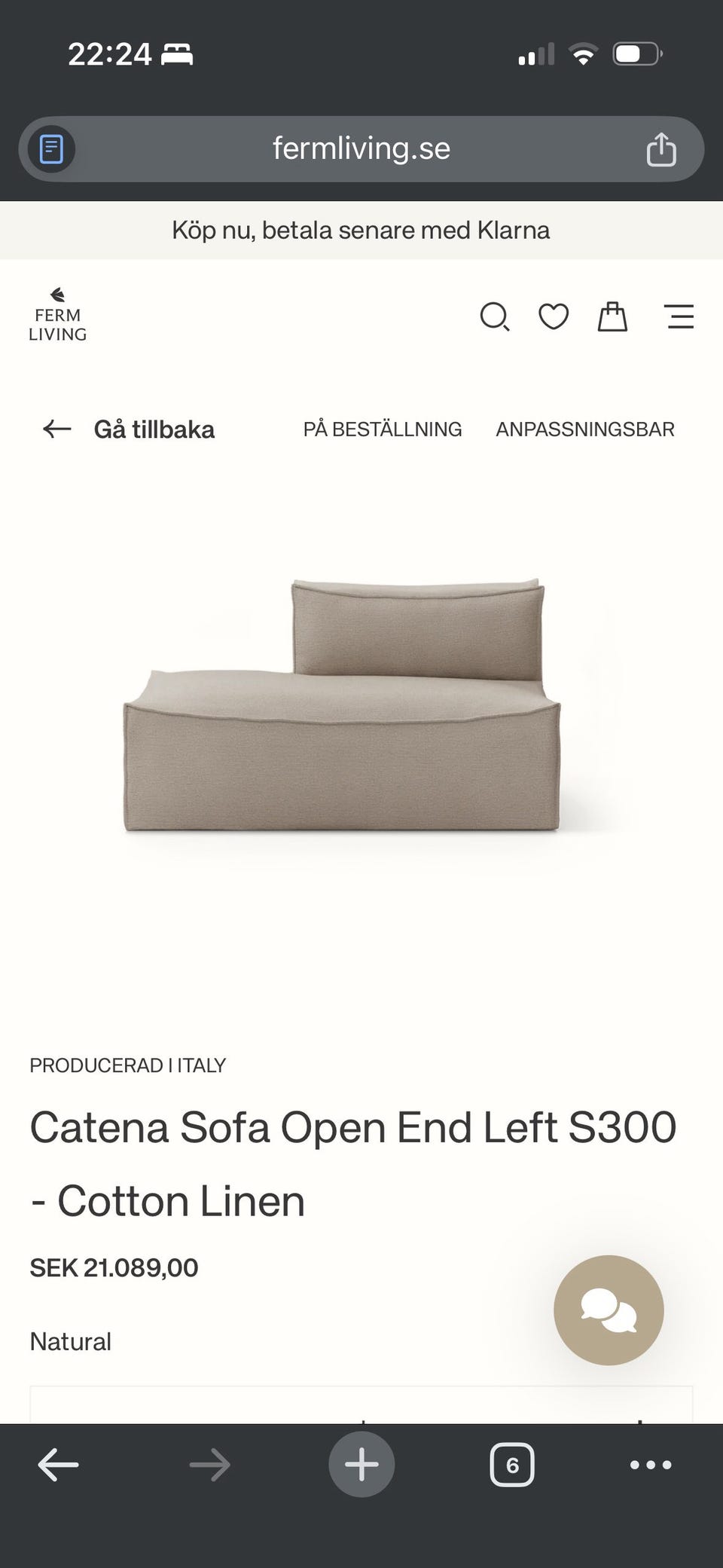Open the browser's more options menu

tap(651, 1465)
